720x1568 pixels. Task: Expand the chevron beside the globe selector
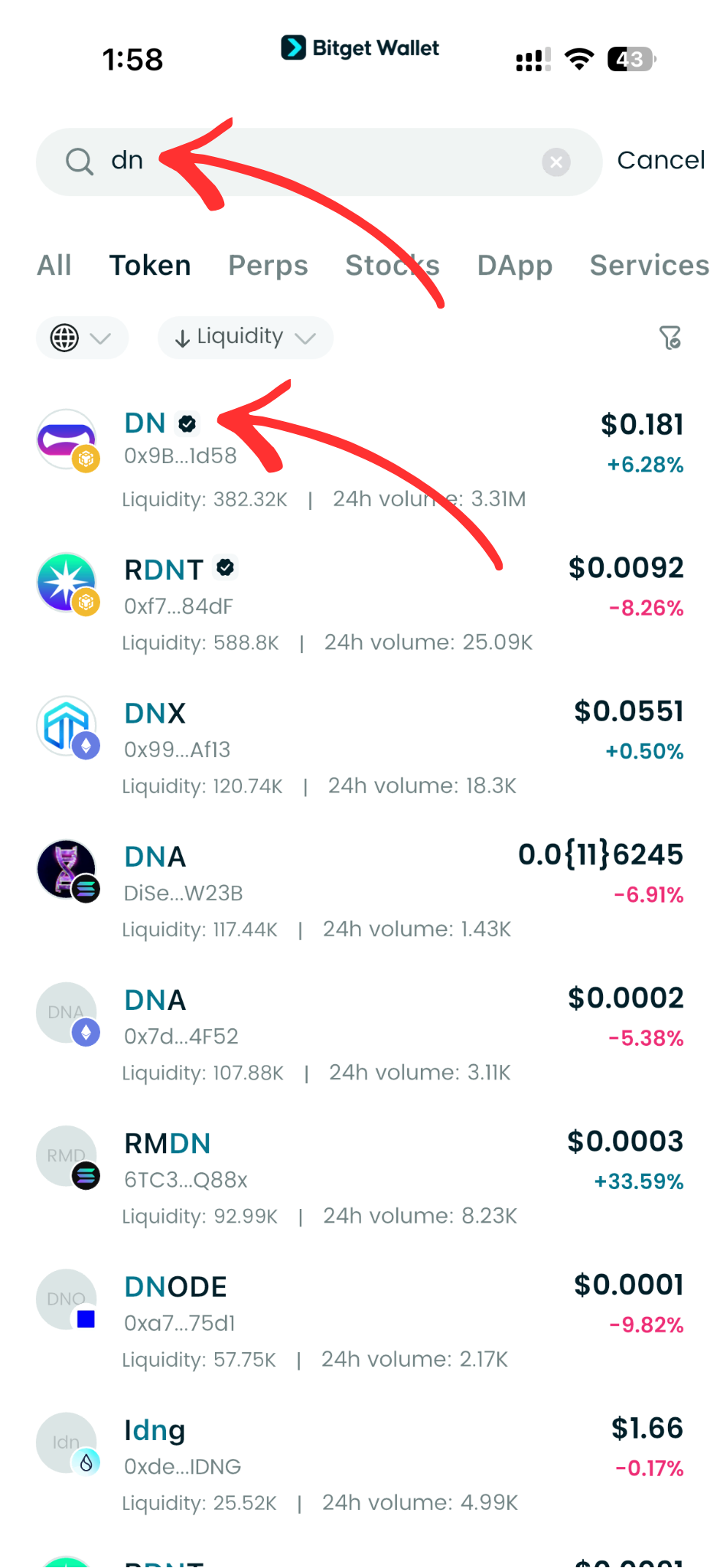pos(99,338)
